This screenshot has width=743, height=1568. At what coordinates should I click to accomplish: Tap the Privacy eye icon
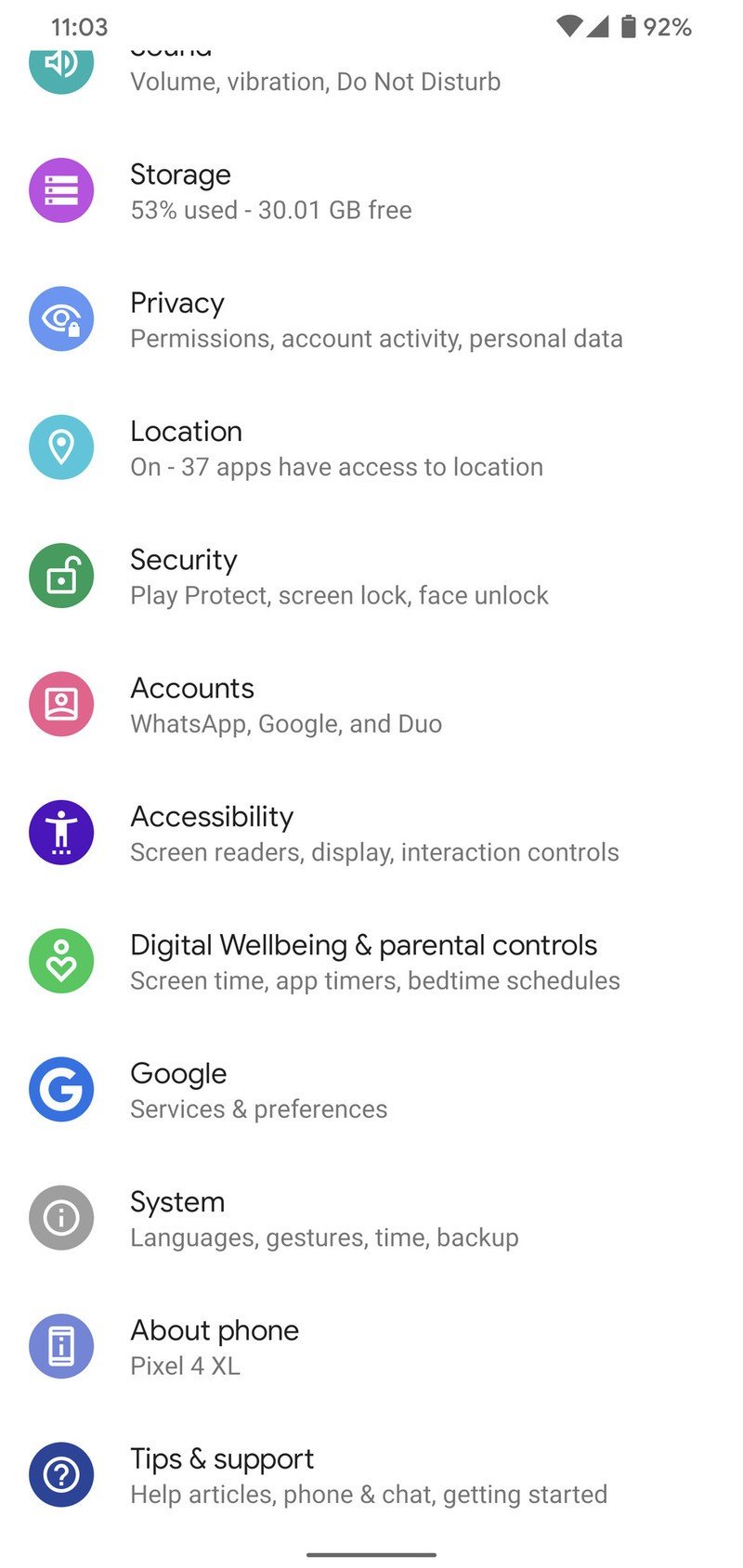click(x=61, y=318)
